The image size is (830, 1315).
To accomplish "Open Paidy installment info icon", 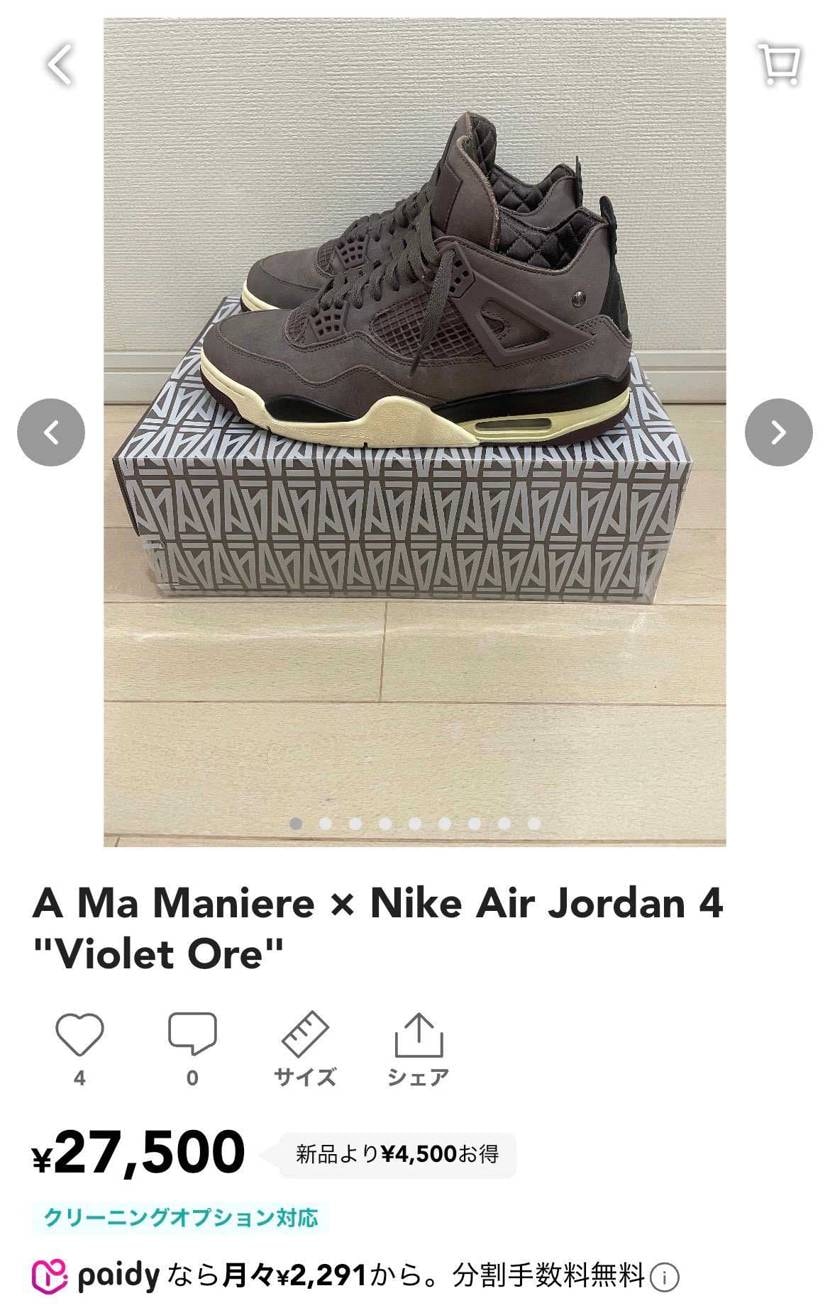I will tap(664, 1277).
